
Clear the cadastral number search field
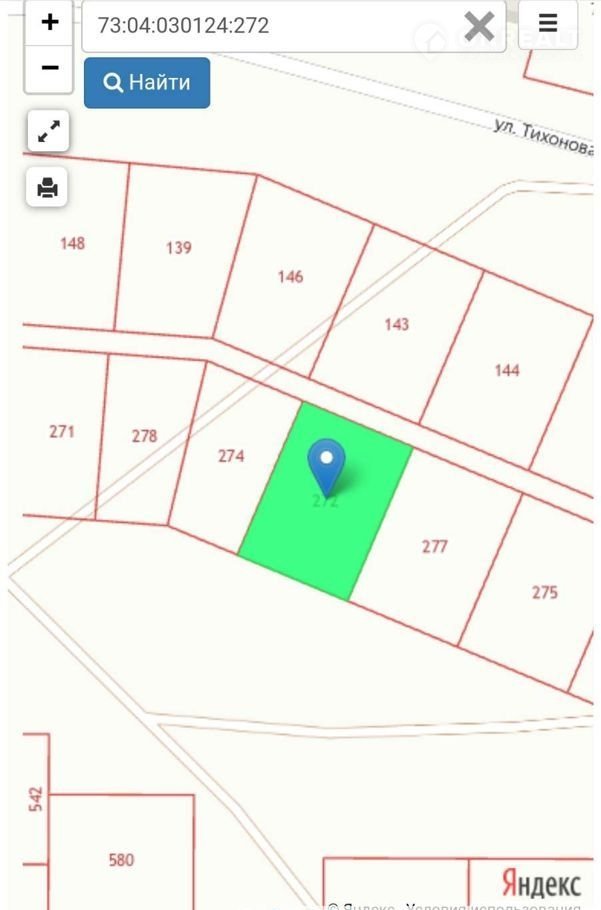point(479,26)
